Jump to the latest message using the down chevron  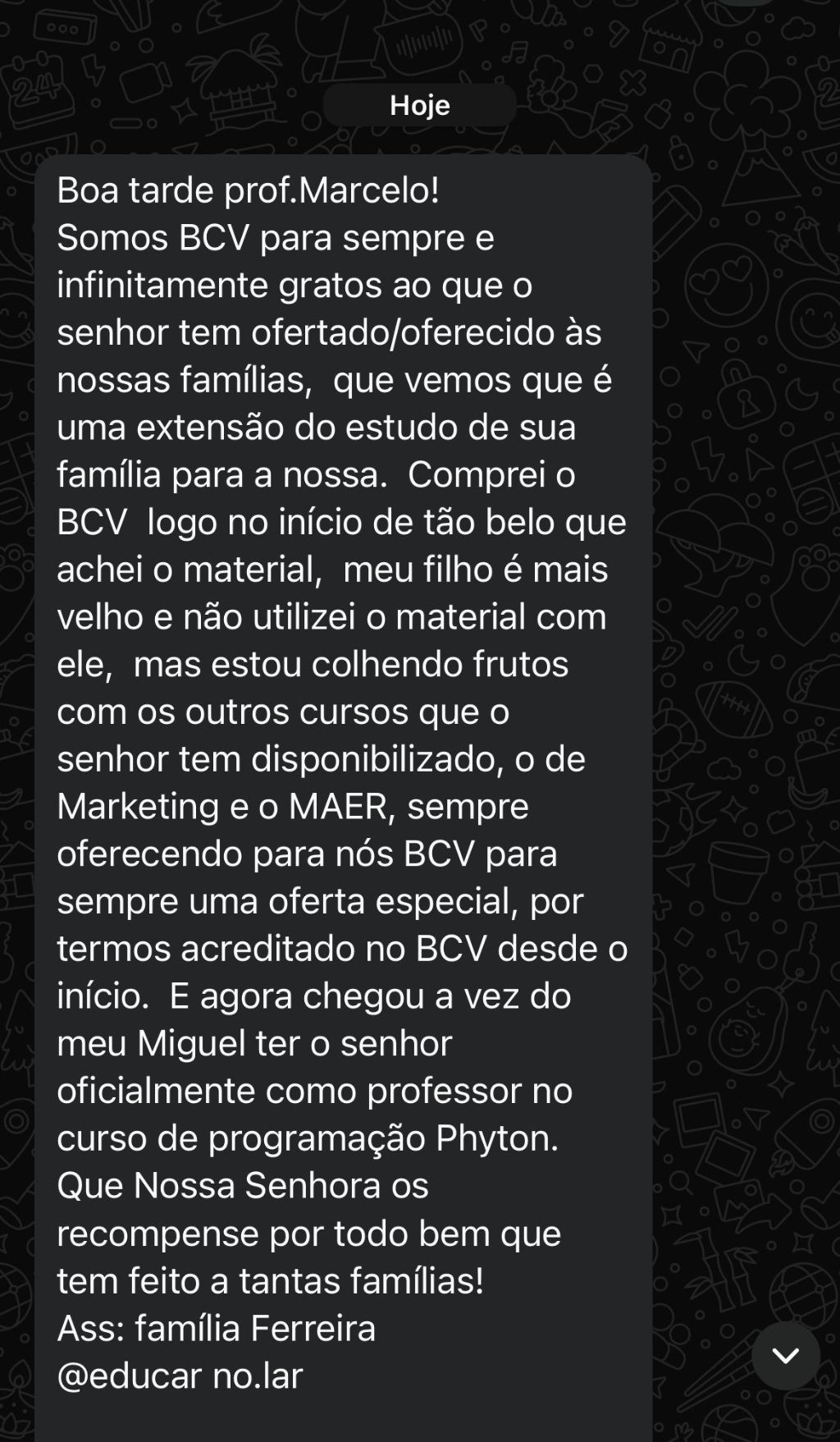pos(785,1355)
